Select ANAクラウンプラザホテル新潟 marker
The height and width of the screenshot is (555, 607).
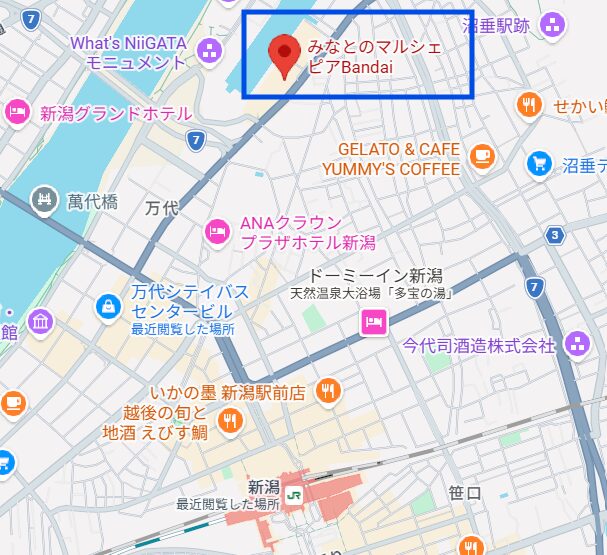217,232
